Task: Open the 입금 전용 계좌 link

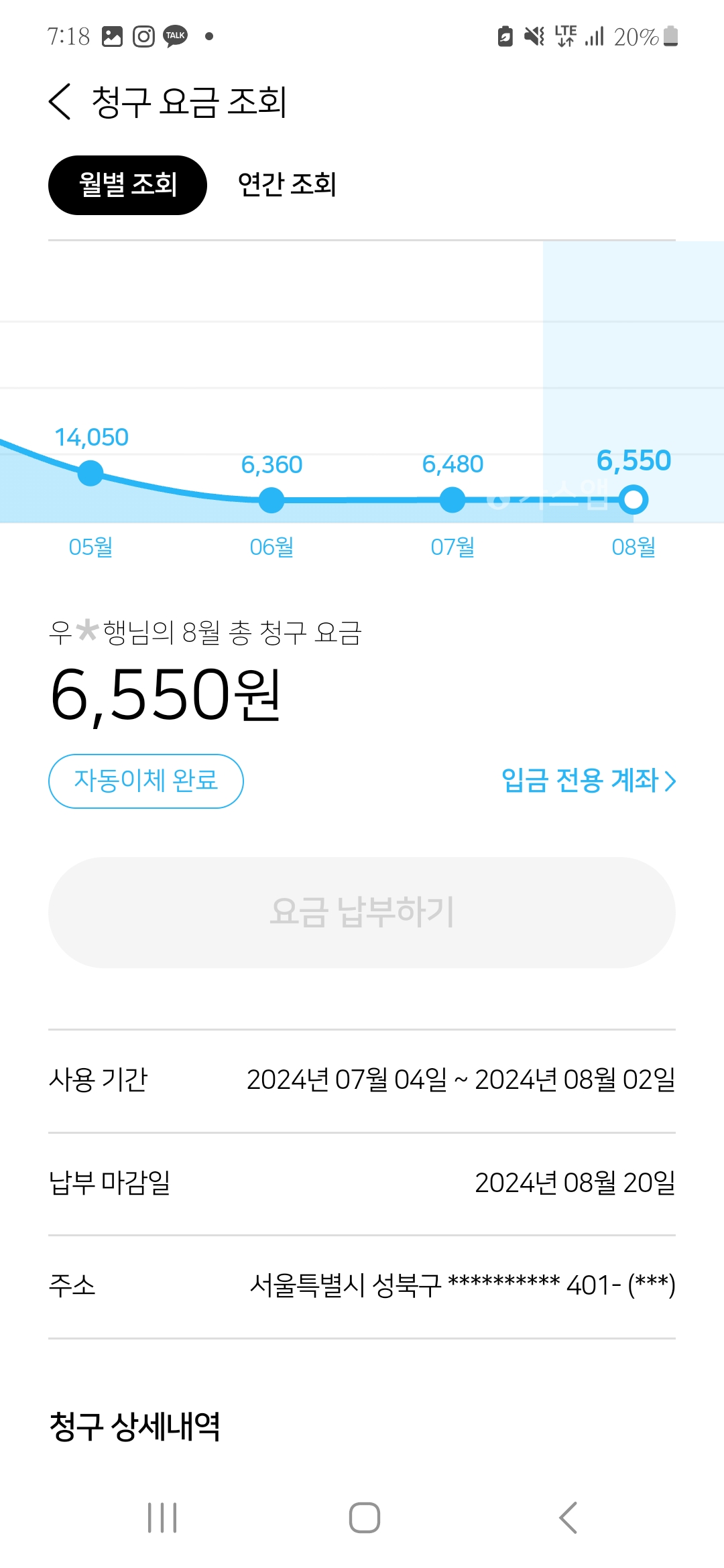Action: coord(588,781)
